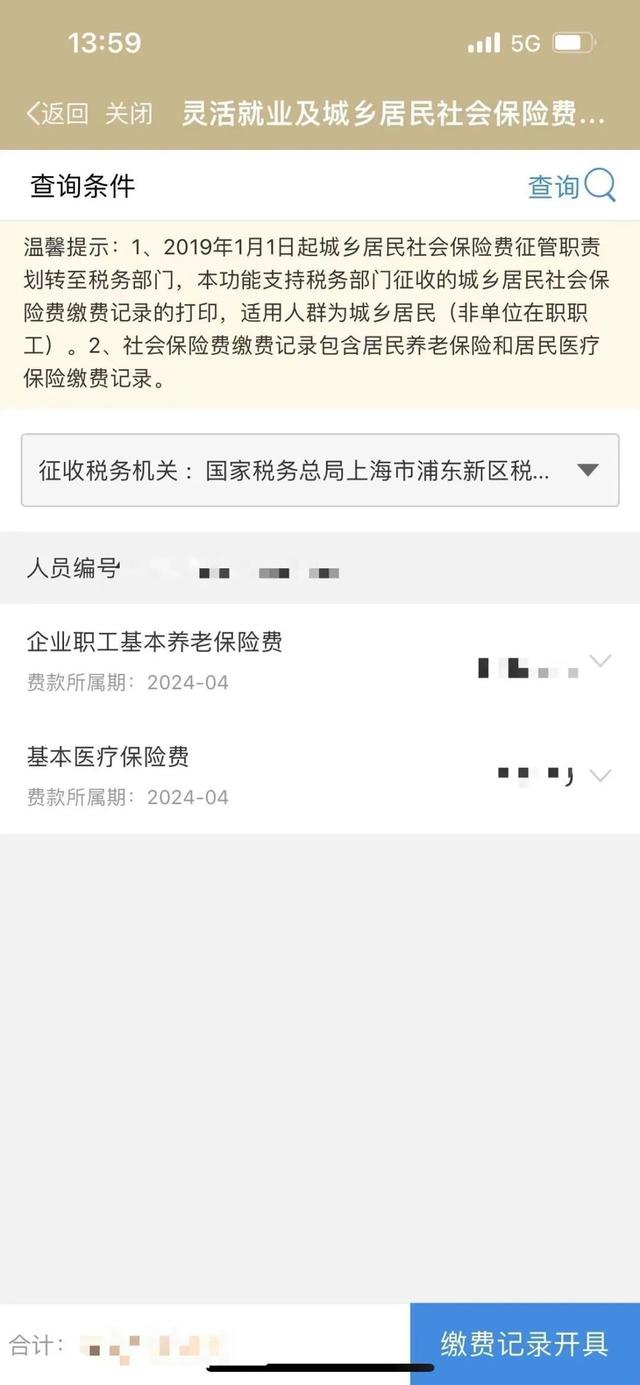The image size is (640, 1385).
Task: Expand the 企业职工基本养老保险费 record
Action: point(320,661)
